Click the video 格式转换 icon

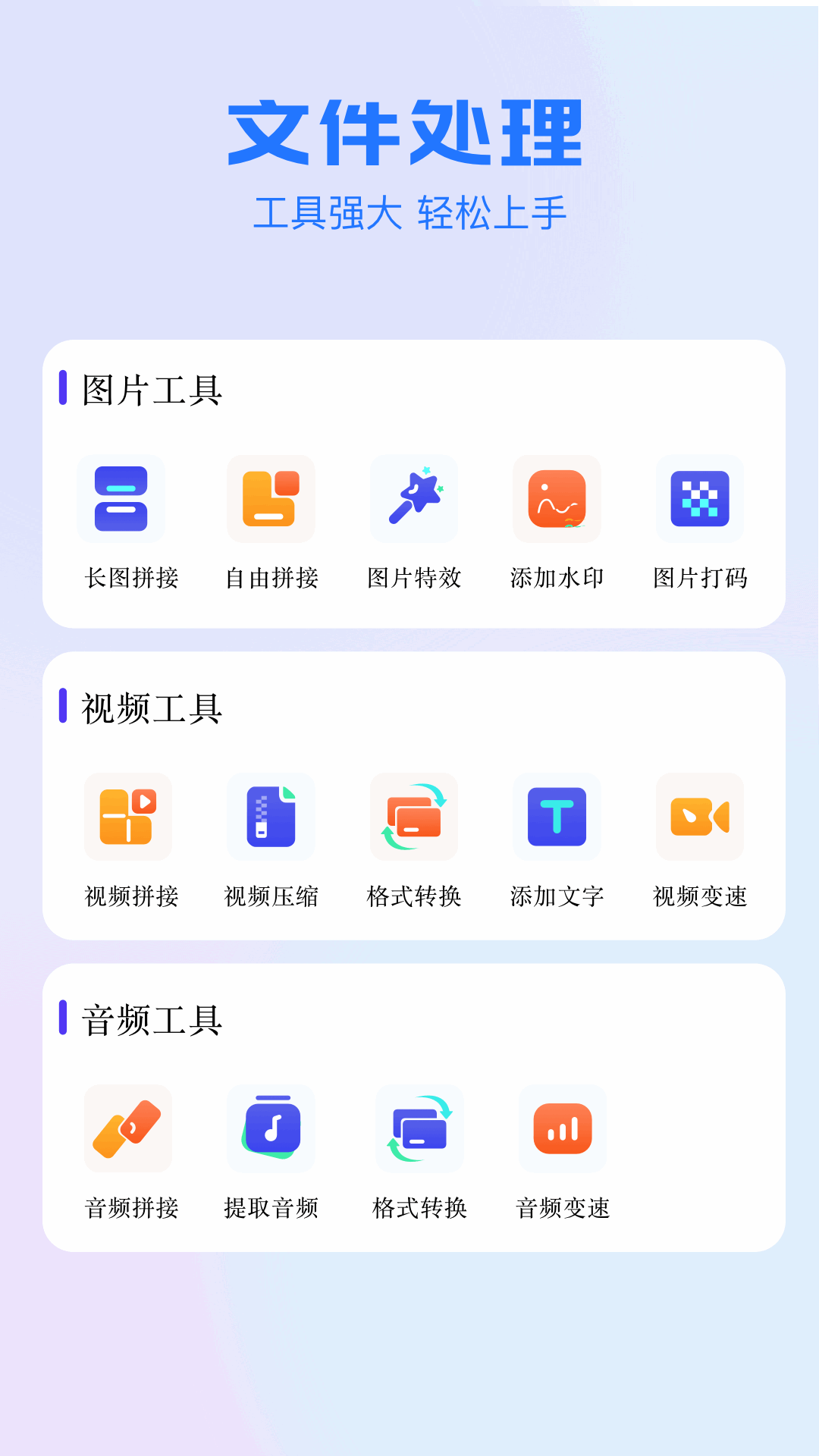click(415, 817)
